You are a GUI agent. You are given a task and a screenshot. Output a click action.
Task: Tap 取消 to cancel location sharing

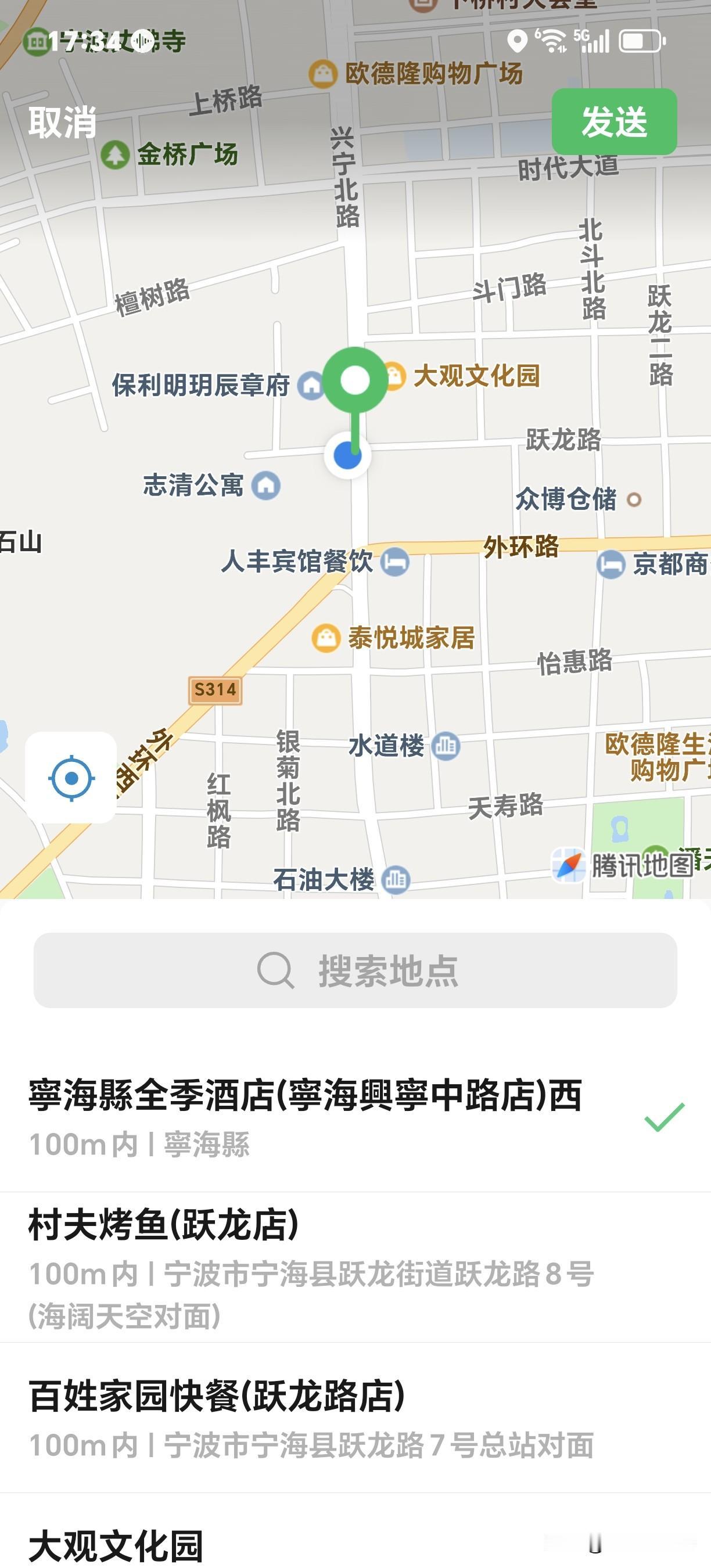pos(63,122)
